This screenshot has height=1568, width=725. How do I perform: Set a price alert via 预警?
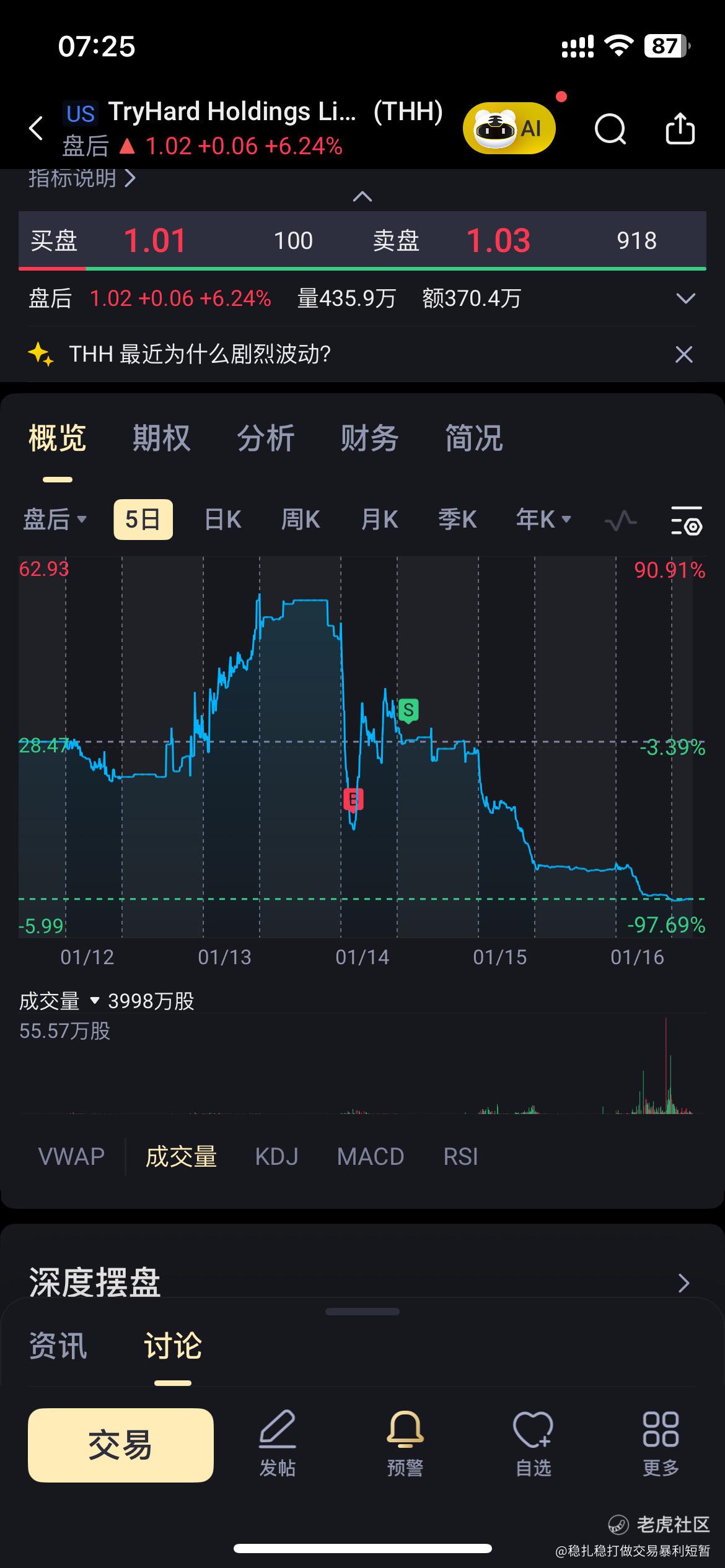pos(405,1444)
